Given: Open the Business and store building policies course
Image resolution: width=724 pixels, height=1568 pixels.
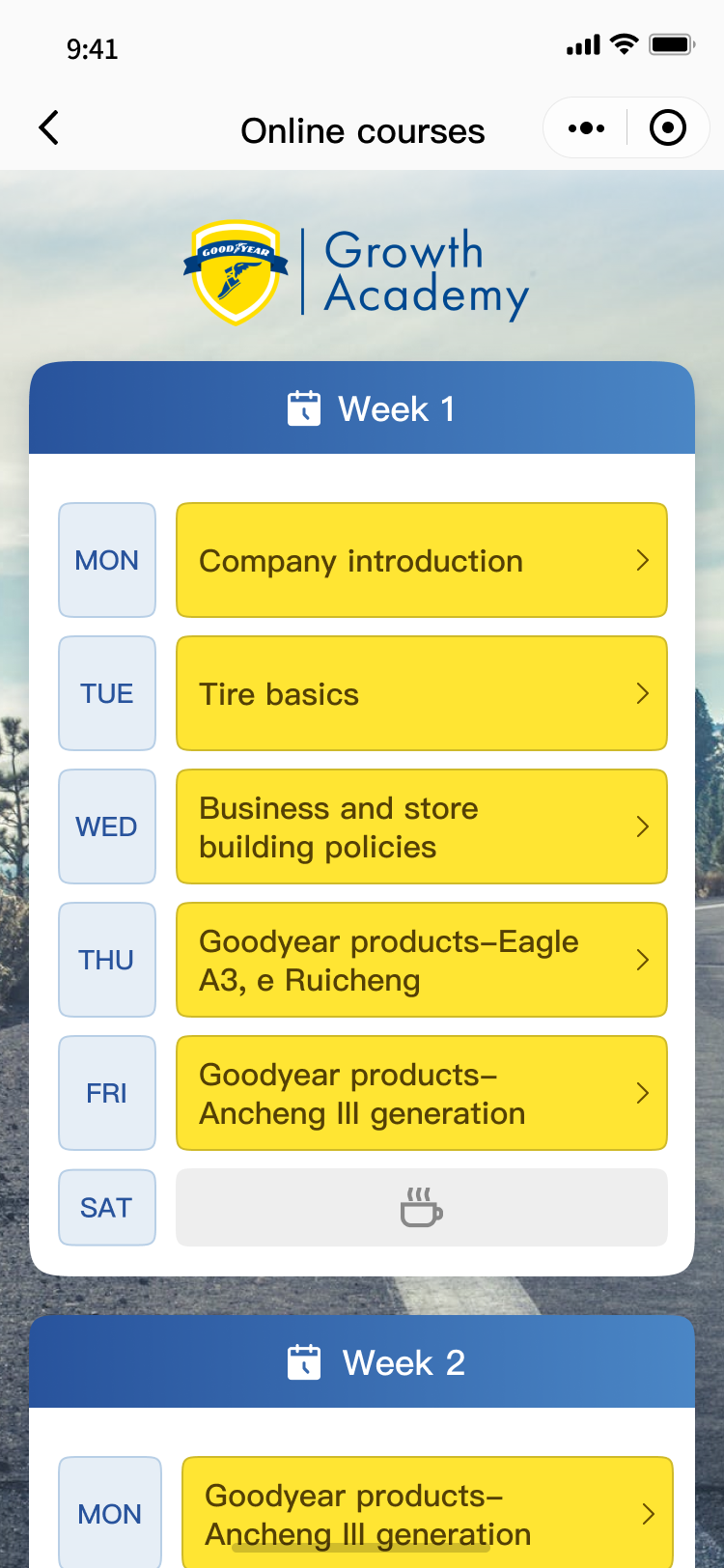Looking at the screenshot, I should (x=421, y=826).
